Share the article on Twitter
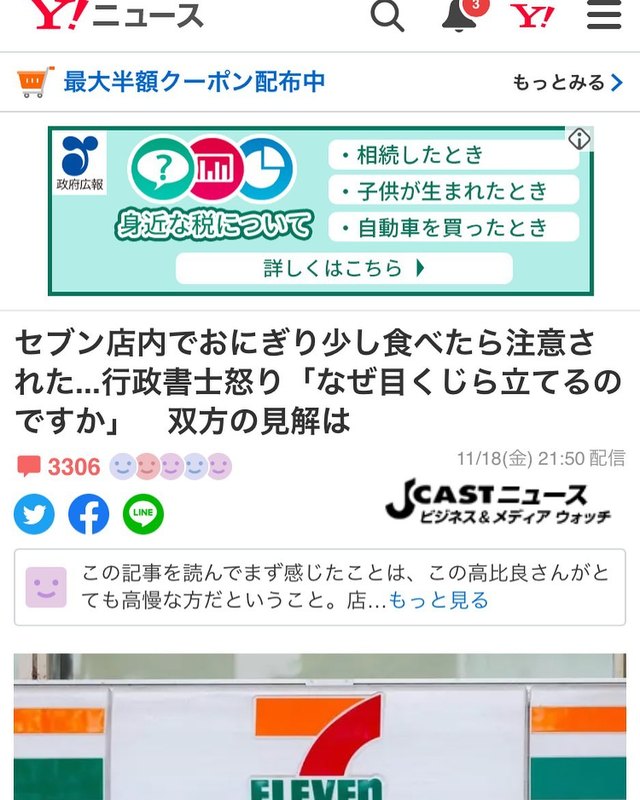The image size is (640, 800). point(34,514)
